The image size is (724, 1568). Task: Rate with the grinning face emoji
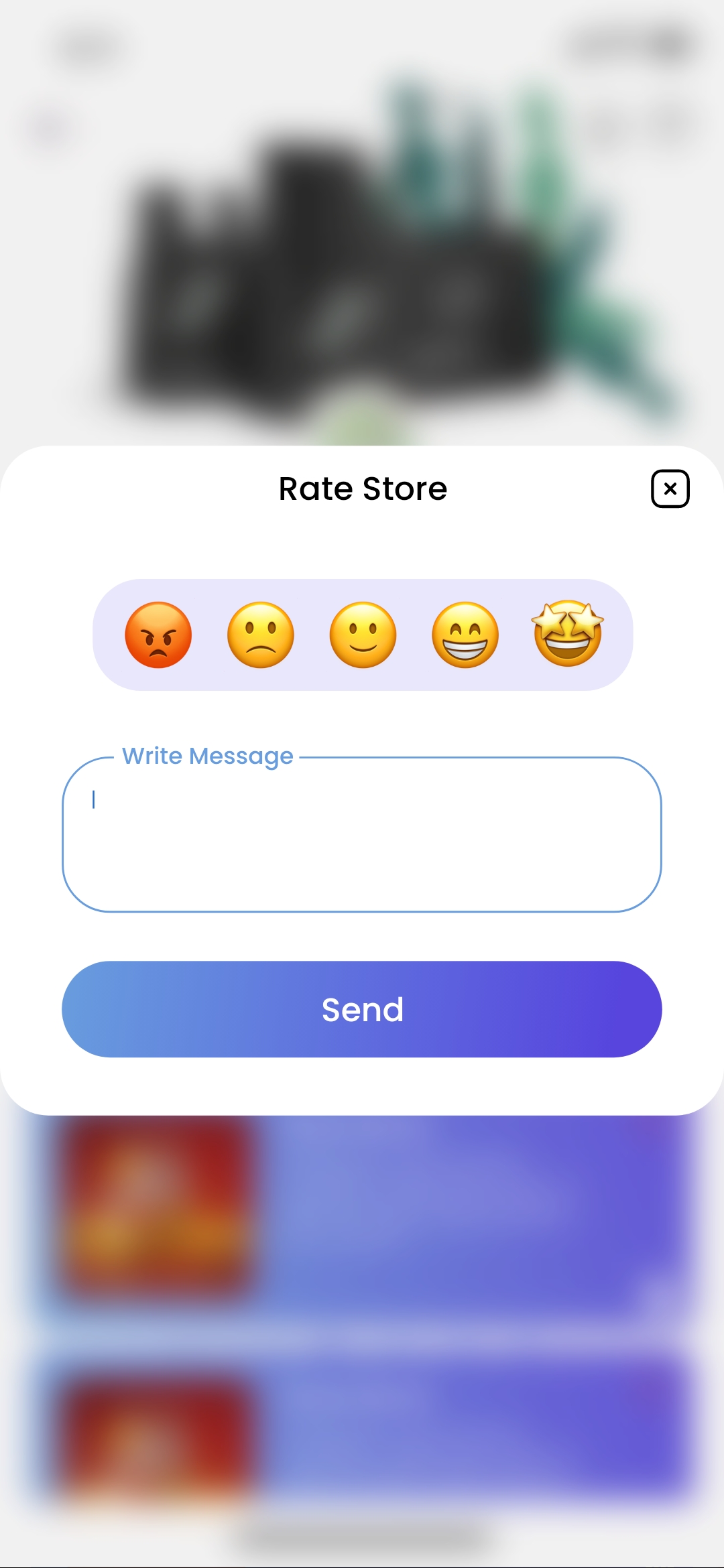coord(465,635)
